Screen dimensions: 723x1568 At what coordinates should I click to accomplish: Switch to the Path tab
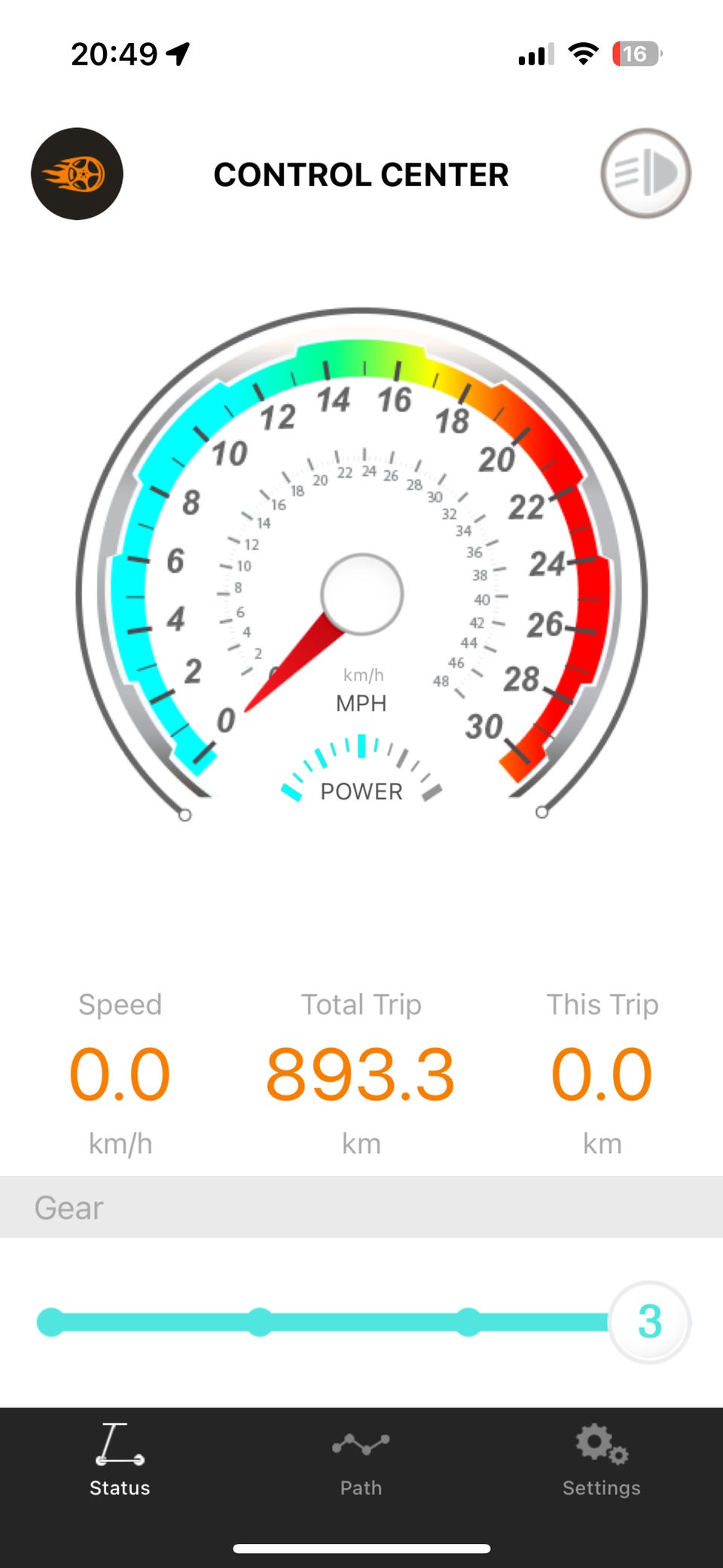tap(361, 1460)
